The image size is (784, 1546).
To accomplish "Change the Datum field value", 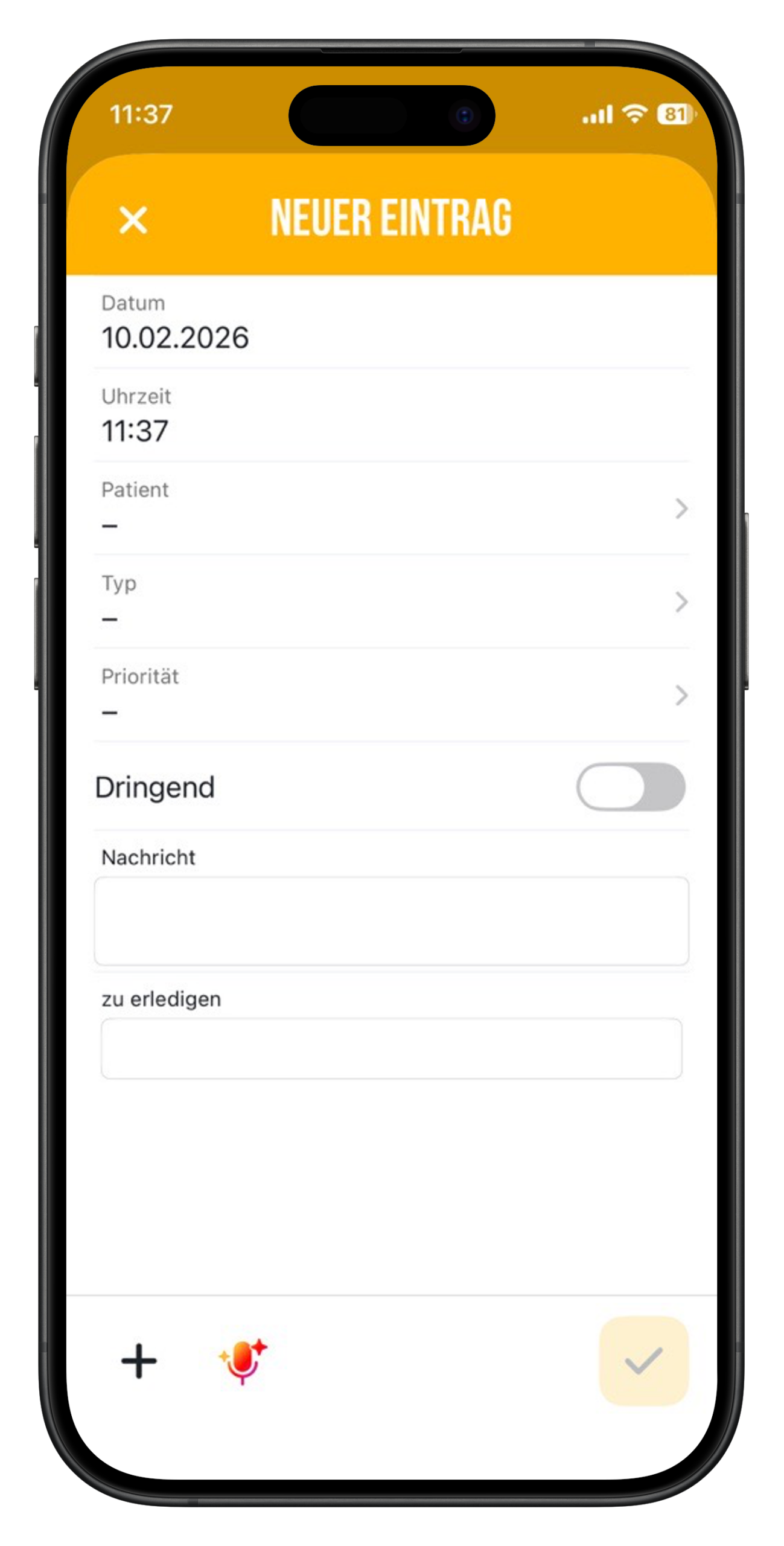I will [x=175, y=337].
